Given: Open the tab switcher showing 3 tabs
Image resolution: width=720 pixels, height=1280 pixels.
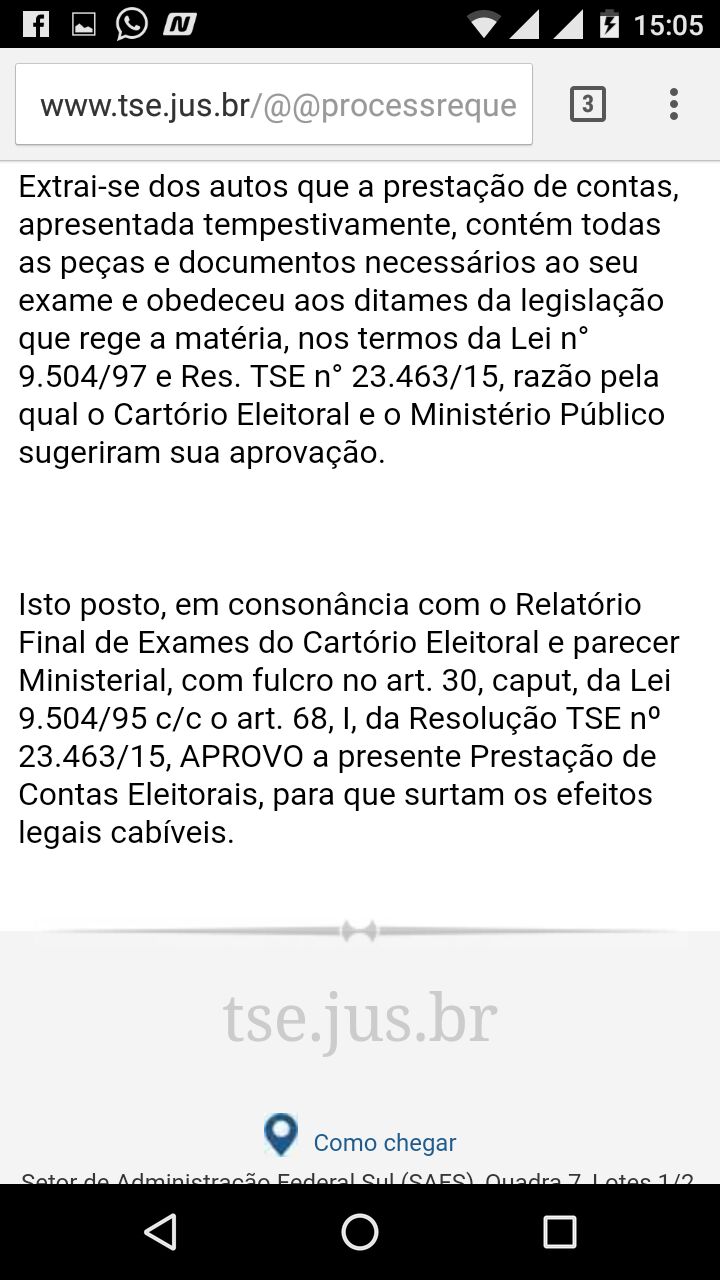Looking at the screenshot, I should coord(588,104).
